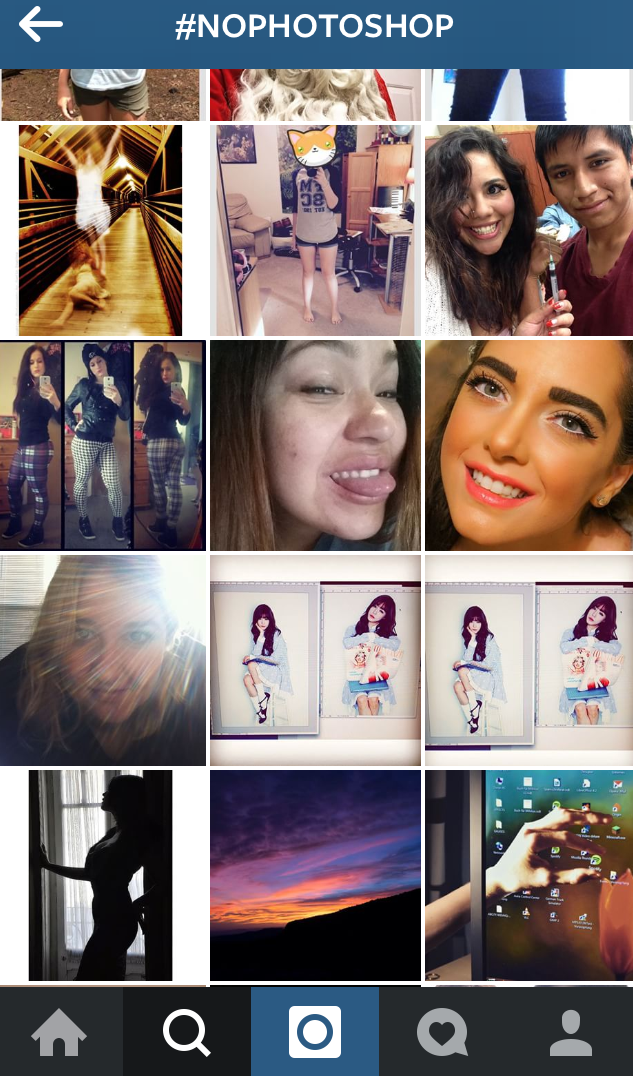
Task: Switch to the Home tab
Action: [60, 1032]
